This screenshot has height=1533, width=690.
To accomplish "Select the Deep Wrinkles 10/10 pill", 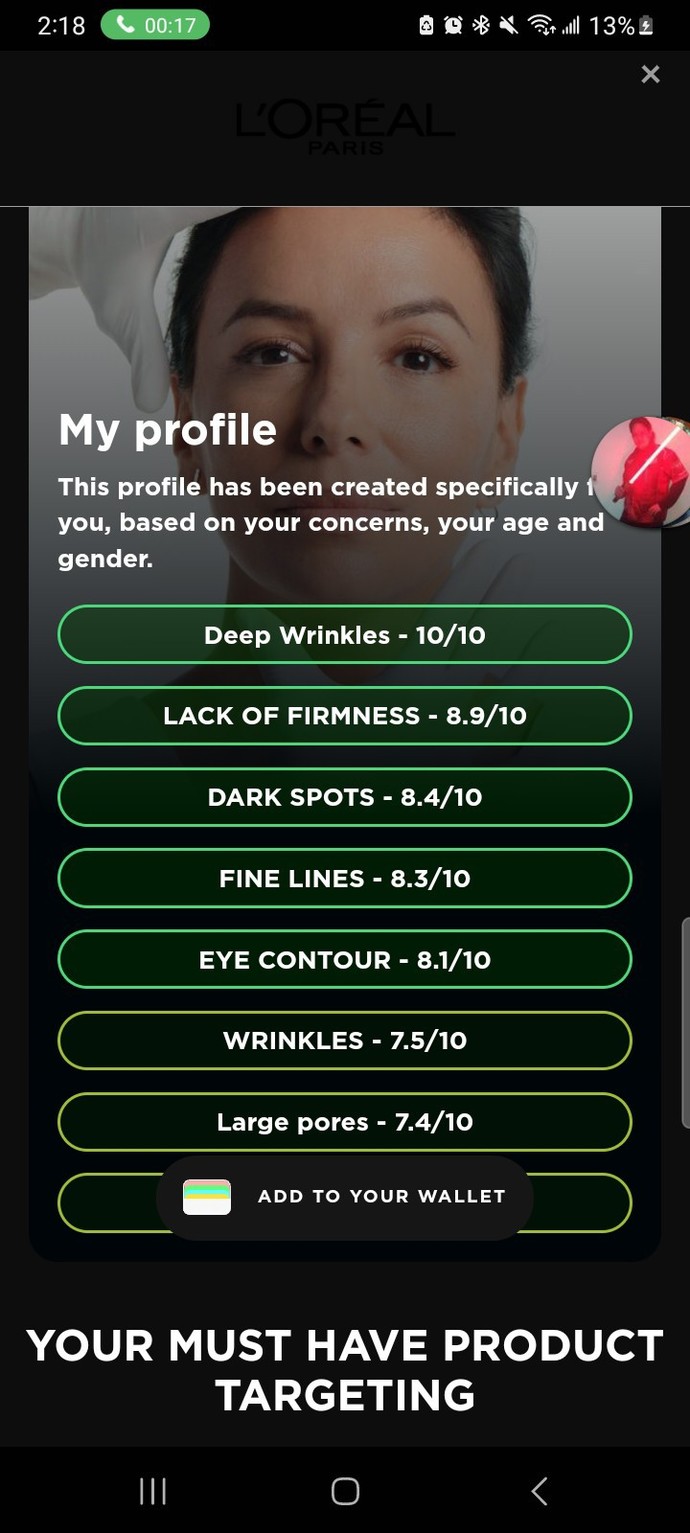I will (x=345, y=635).
